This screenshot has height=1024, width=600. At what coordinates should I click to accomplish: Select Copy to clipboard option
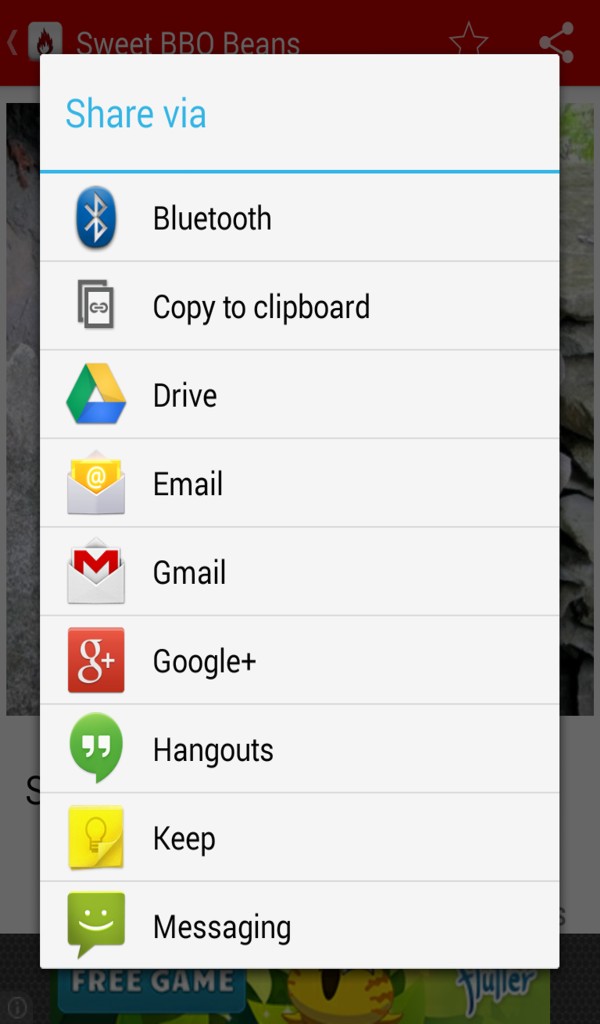298,306
